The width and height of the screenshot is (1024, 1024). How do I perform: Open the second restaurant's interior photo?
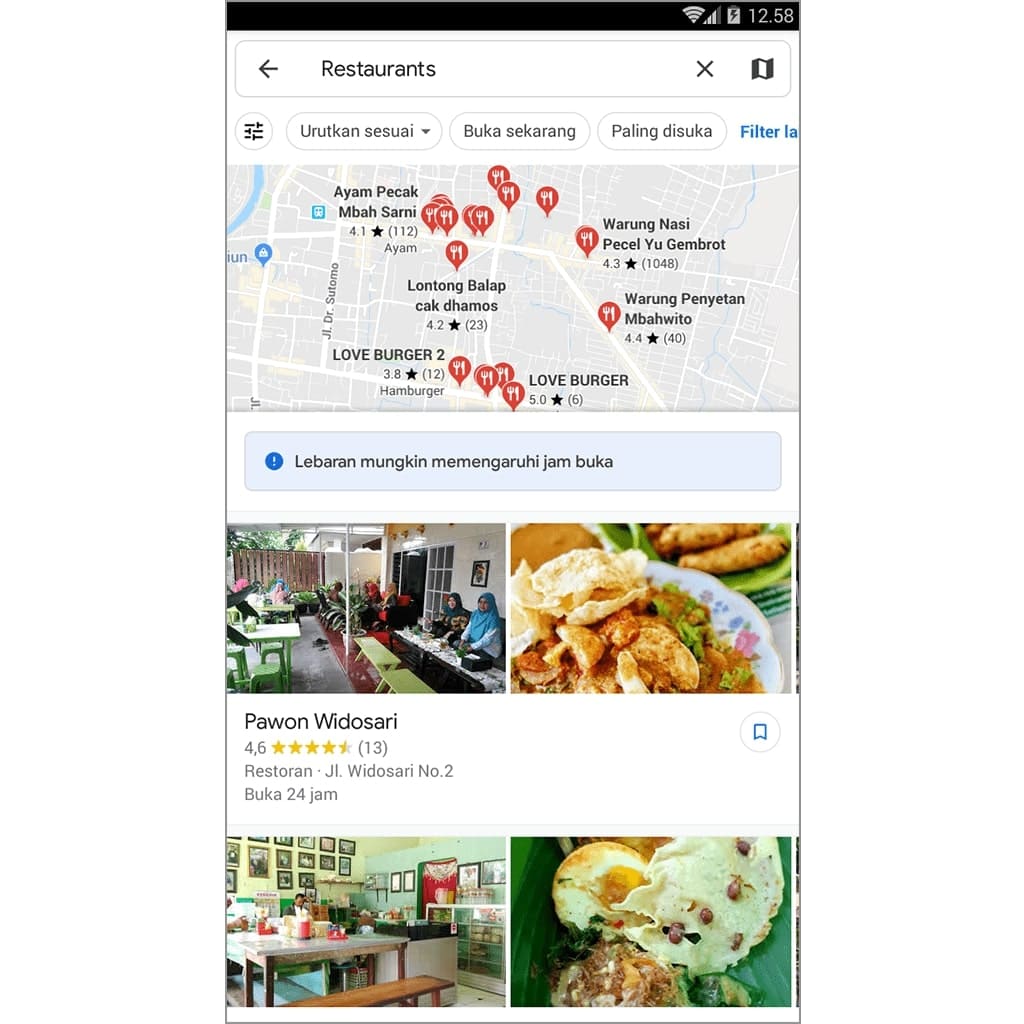(x=366, y=921)
